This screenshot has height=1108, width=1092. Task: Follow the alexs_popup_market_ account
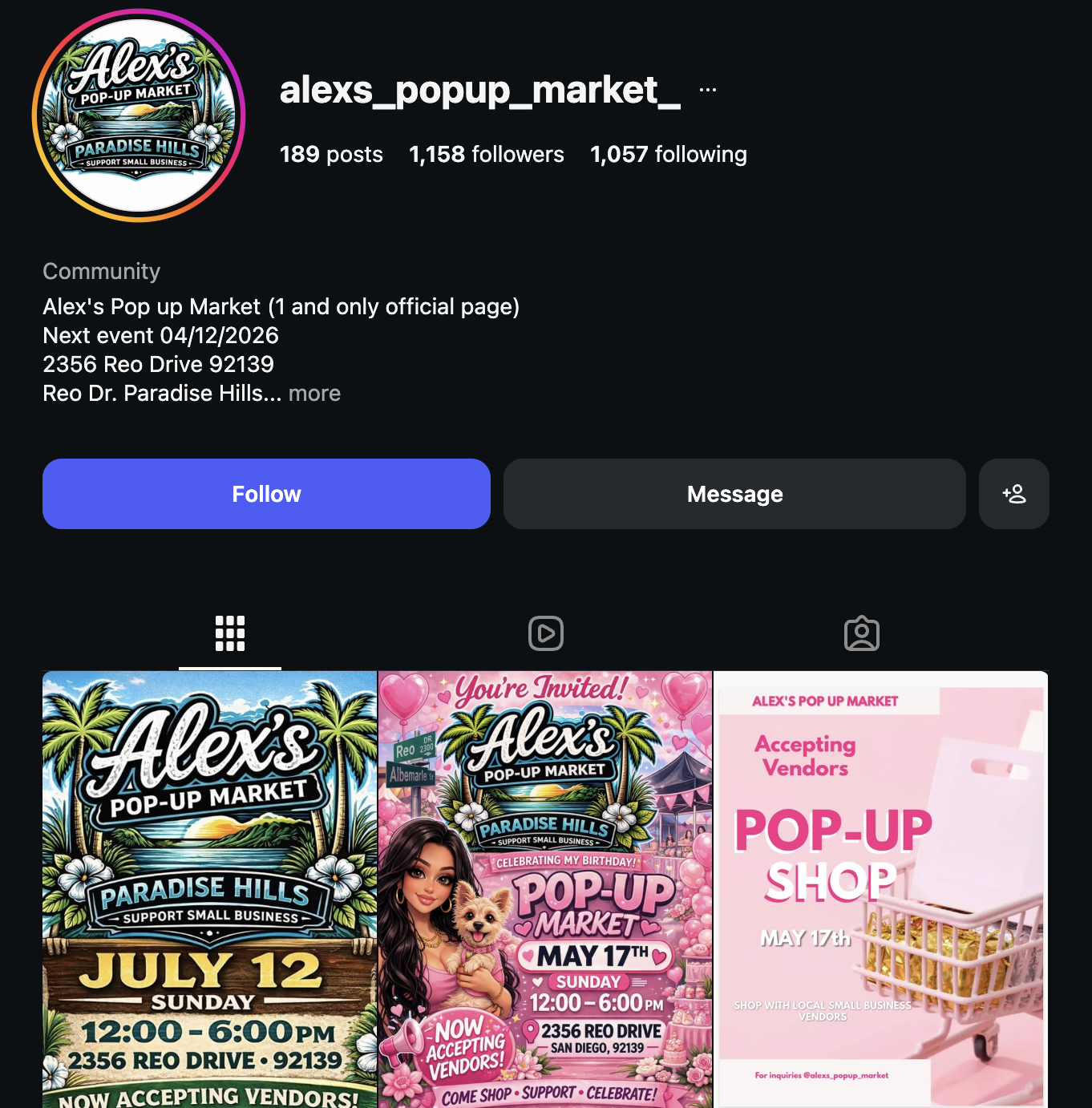coord(266,494)
